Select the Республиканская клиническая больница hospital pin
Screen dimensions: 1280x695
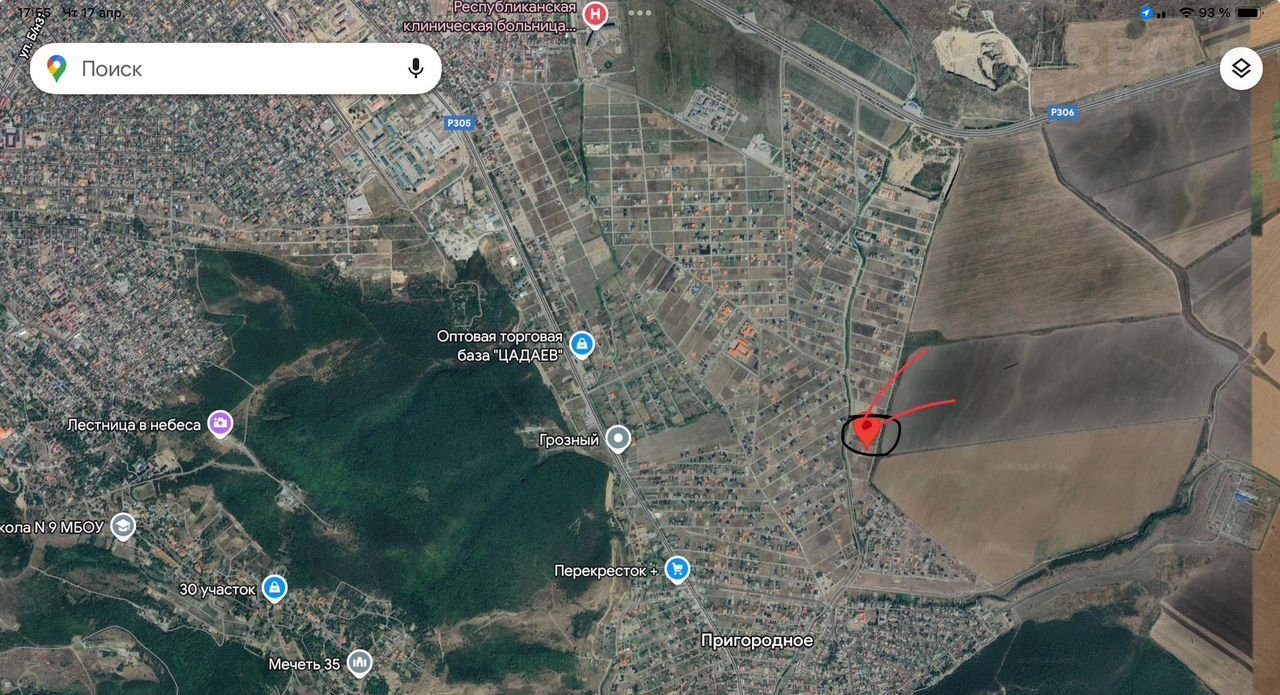click(x=597, y=15)
